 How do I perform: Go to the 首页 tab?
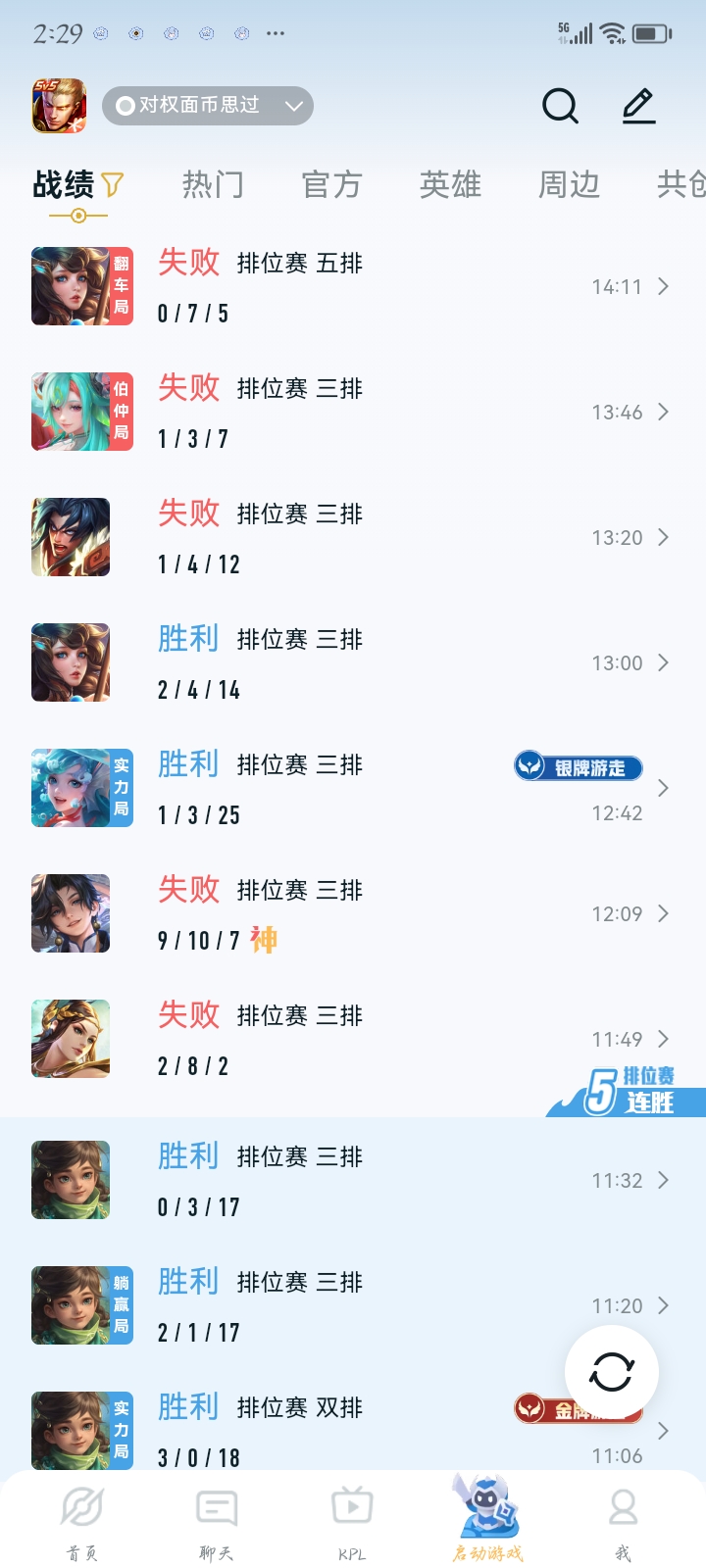[x=81, y=1522]
